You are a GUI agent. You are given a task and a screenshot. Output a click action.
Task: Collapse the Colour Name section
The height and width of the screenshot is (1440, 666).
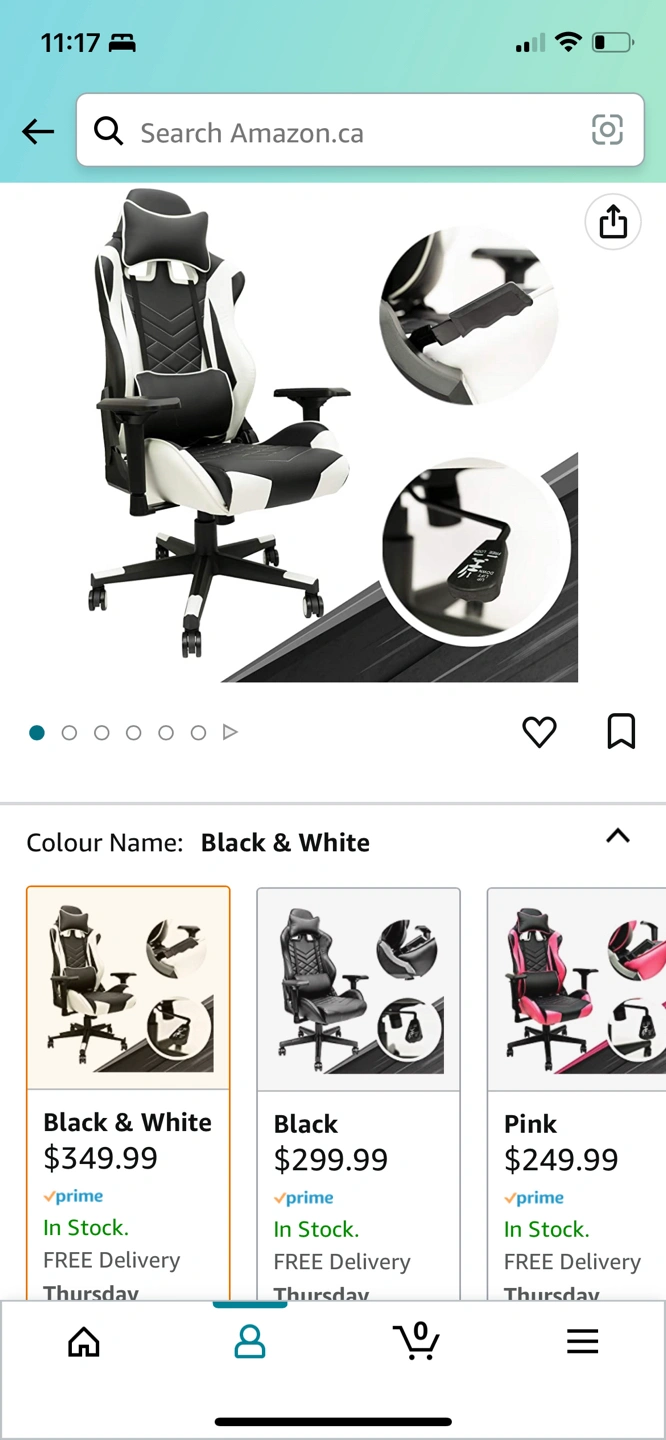click(x=618, y=837)
